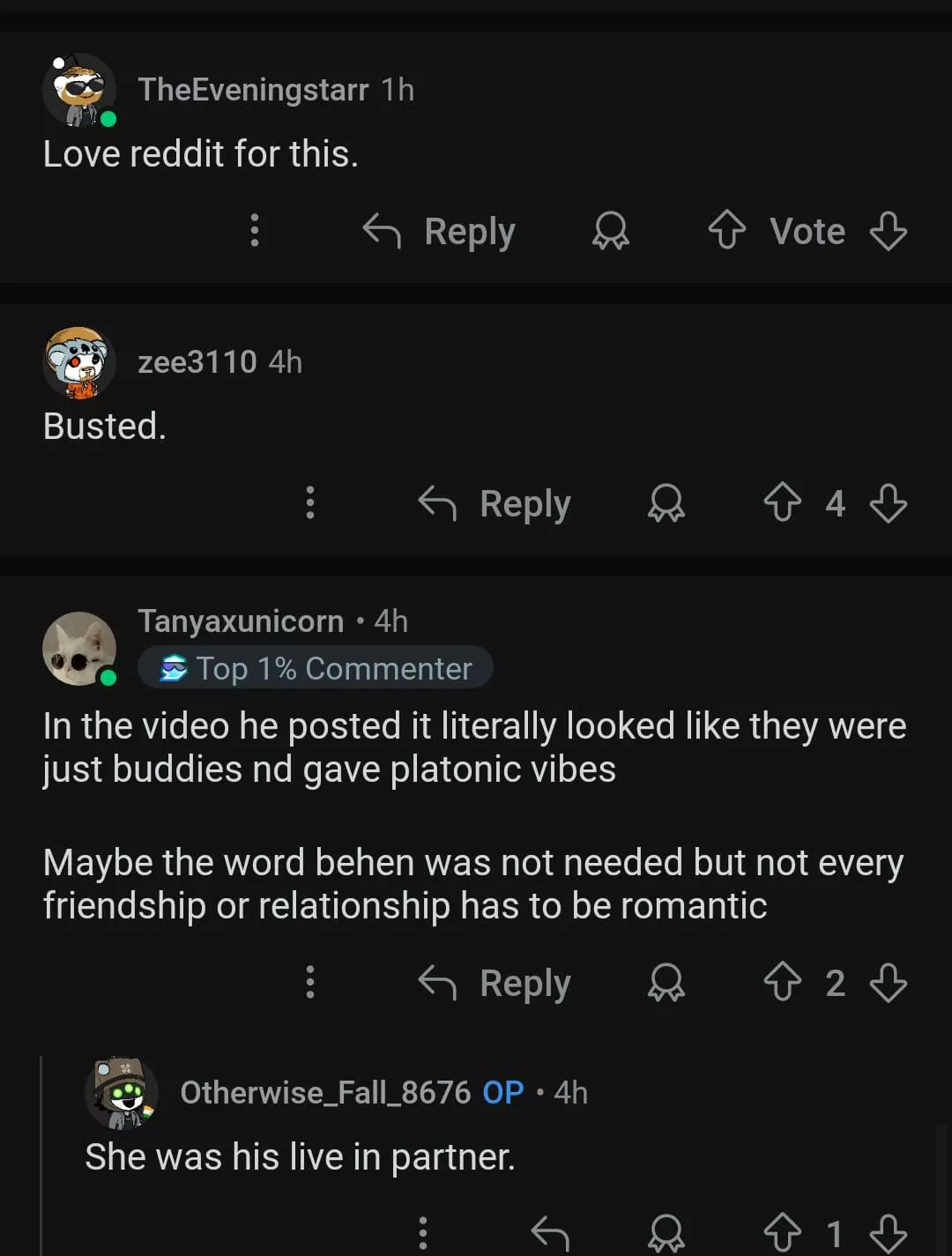Upvote Otherwise_Fall_8676's reply

(782, 1232)
